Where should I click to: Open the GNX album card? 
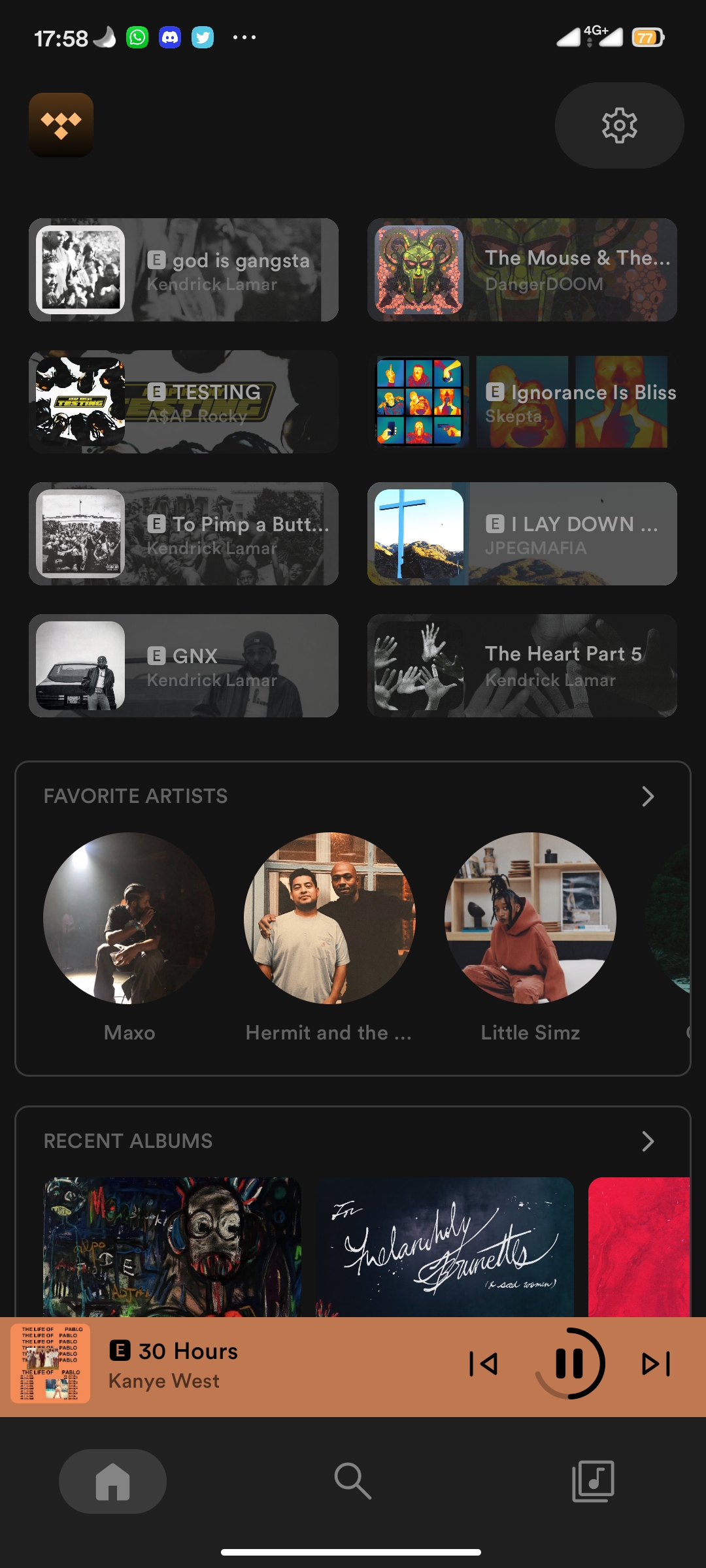click(184, 666)
